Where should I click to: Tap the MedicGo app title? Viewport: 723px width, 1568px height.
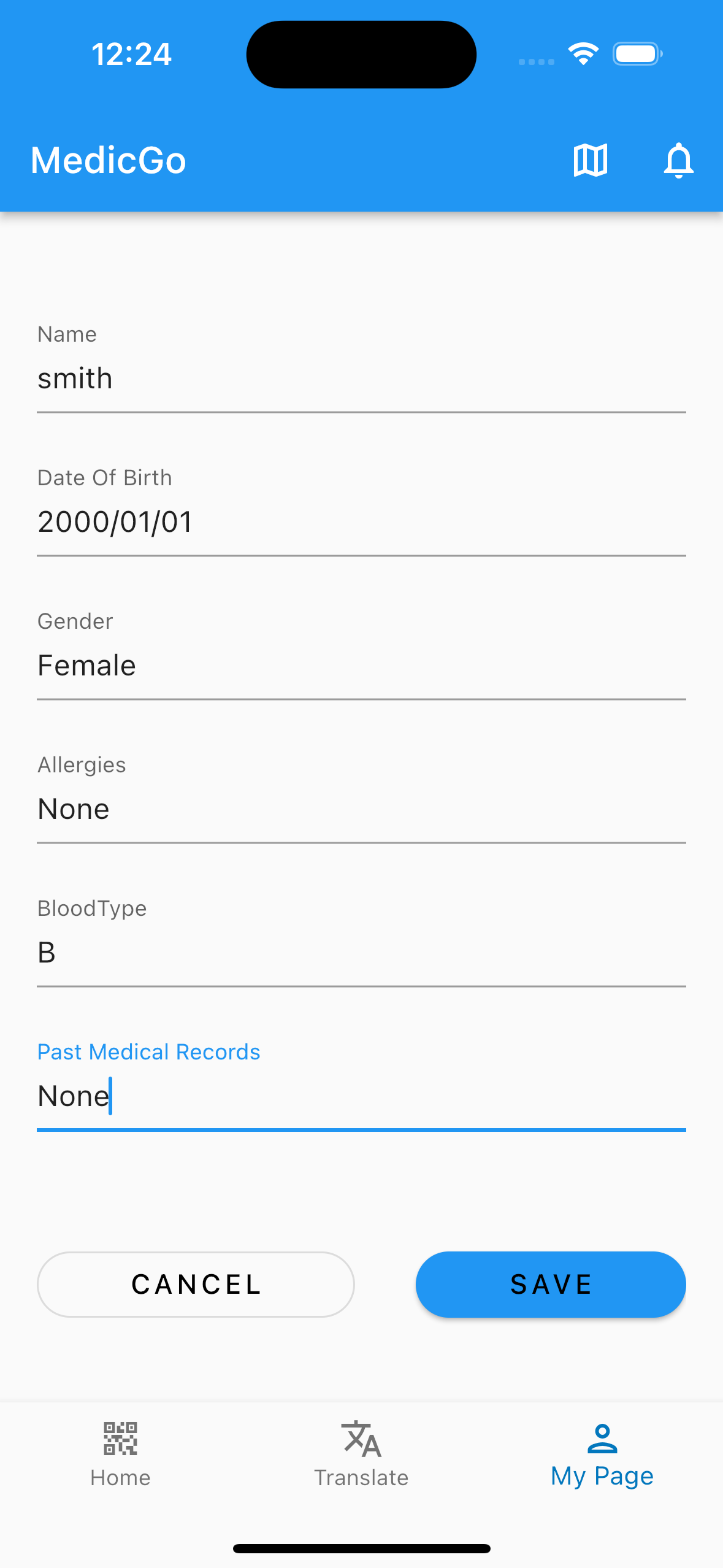(108, 161)
